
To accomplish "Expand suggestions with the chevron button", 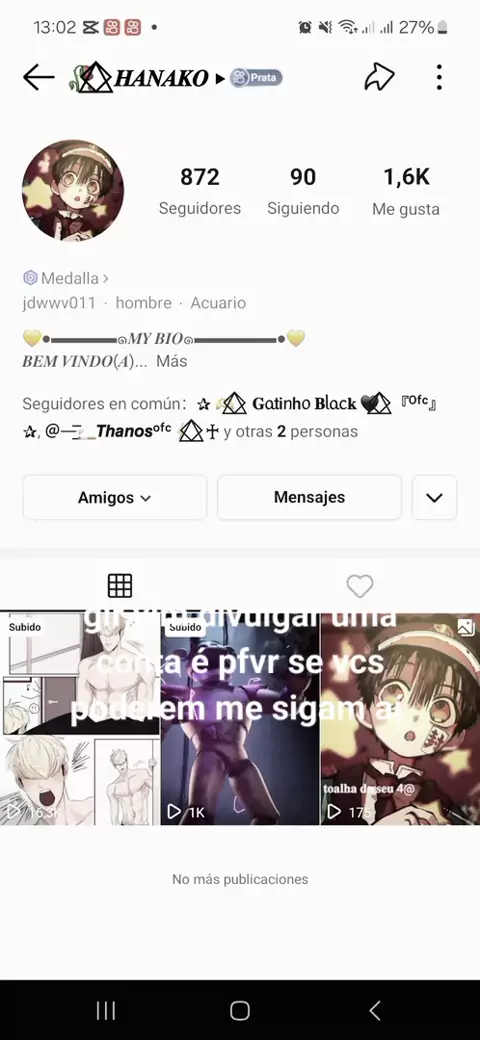I will click(x=434, y=497).
